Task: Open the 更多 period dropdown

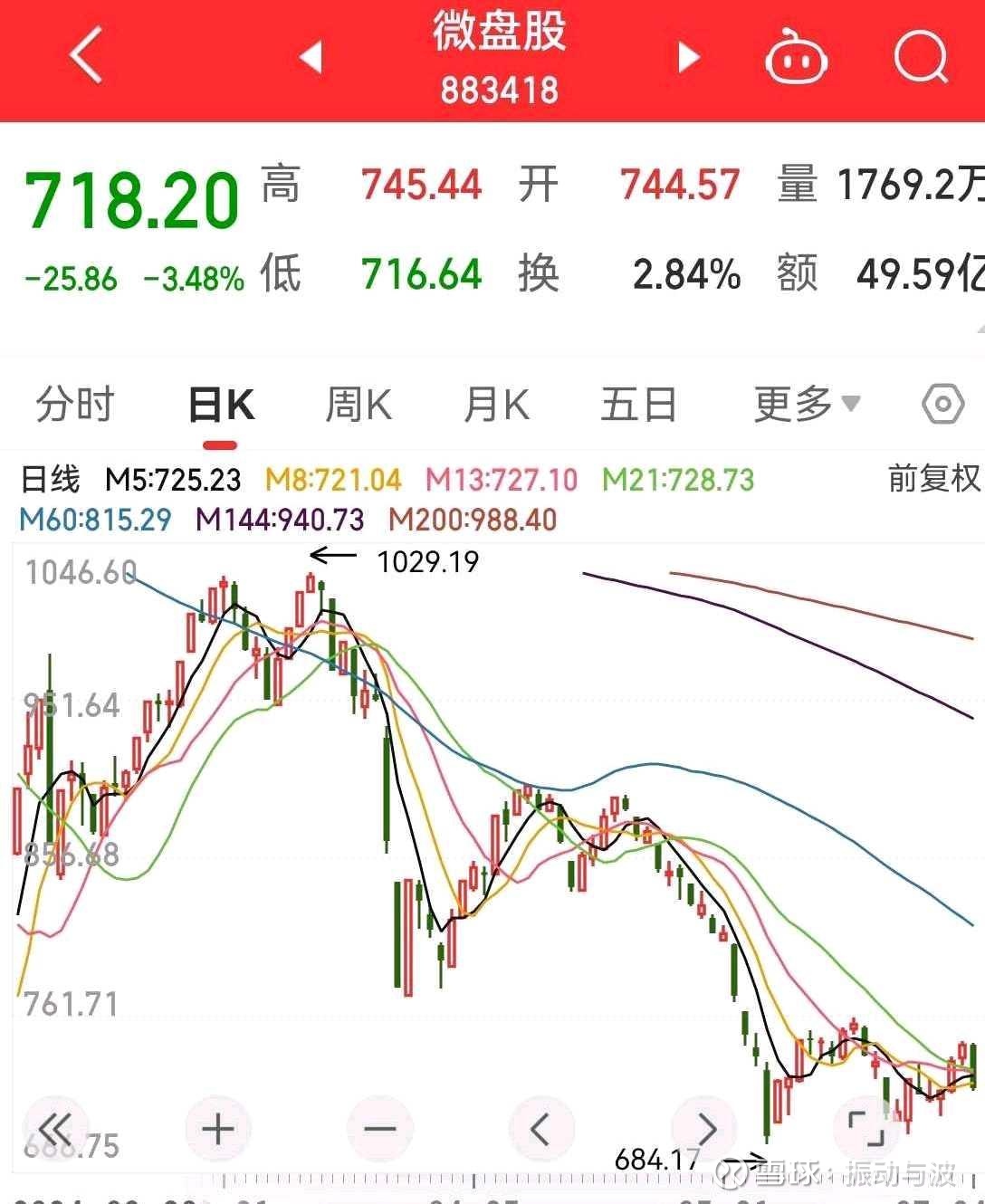Action: (x=804, y=404)
